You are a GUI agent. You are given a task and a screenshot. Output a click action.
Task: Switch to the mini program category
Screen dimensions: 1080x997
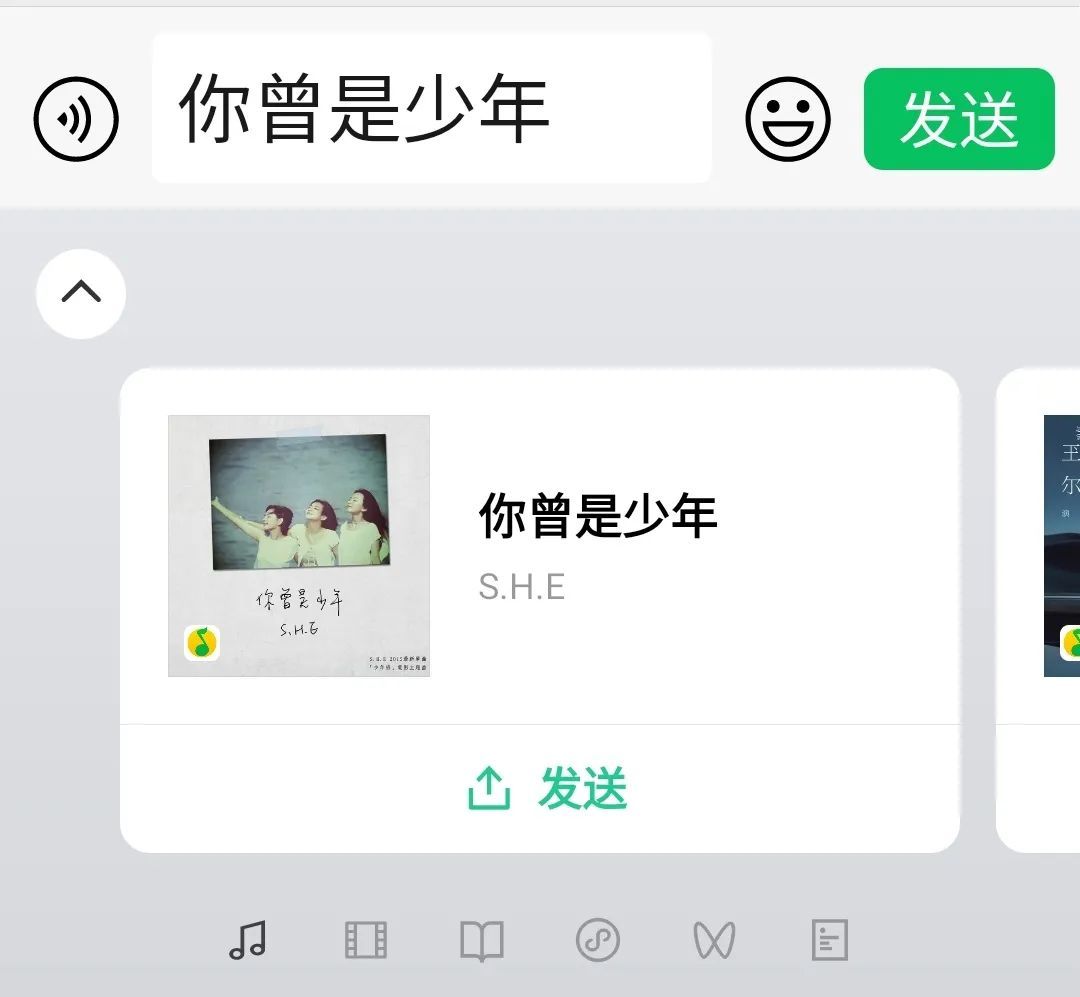(598, 940)
